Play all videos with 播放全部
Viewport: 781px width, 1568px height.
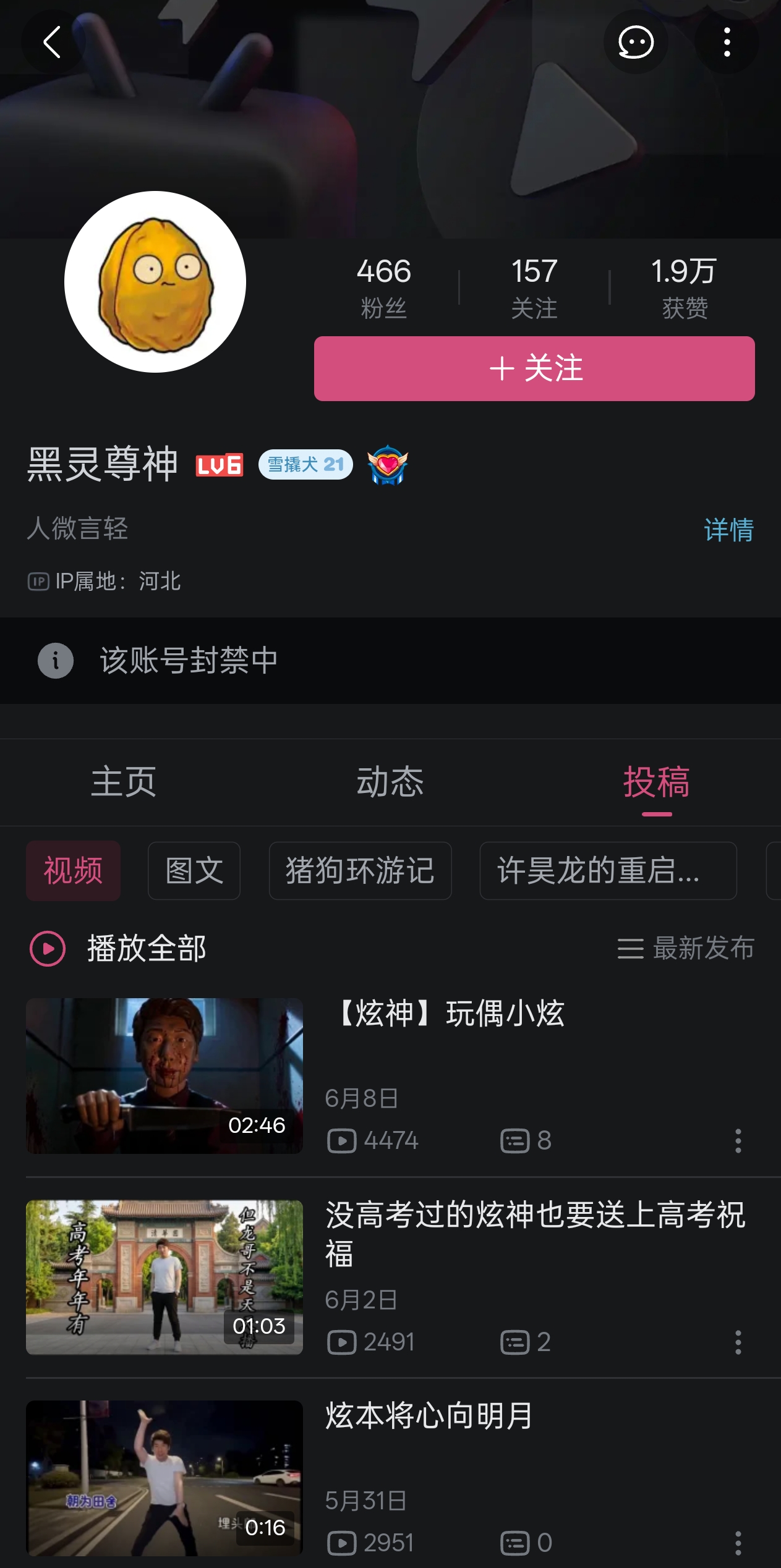click(118, 948)
